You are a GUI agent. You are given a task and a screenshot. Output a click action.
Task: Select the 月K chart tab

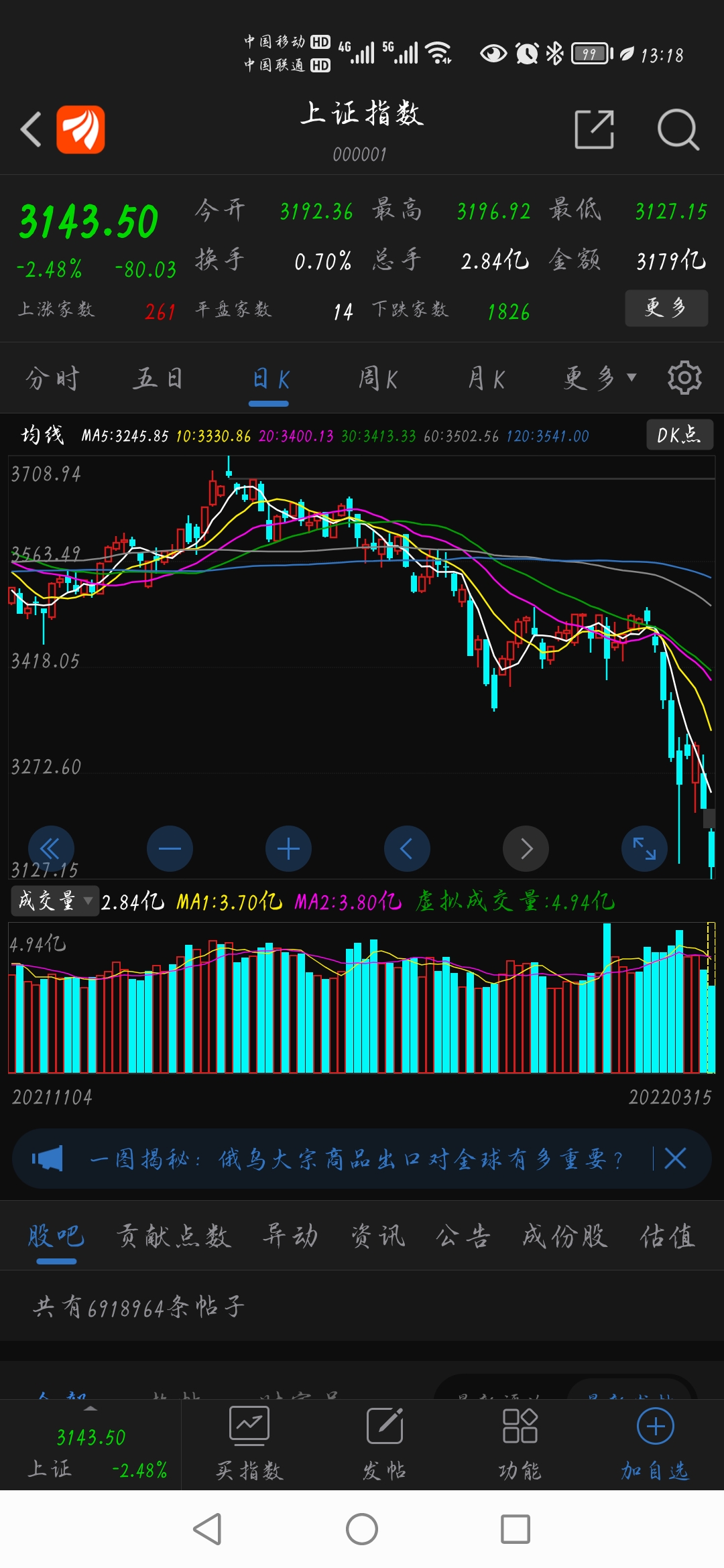(486, 379)
